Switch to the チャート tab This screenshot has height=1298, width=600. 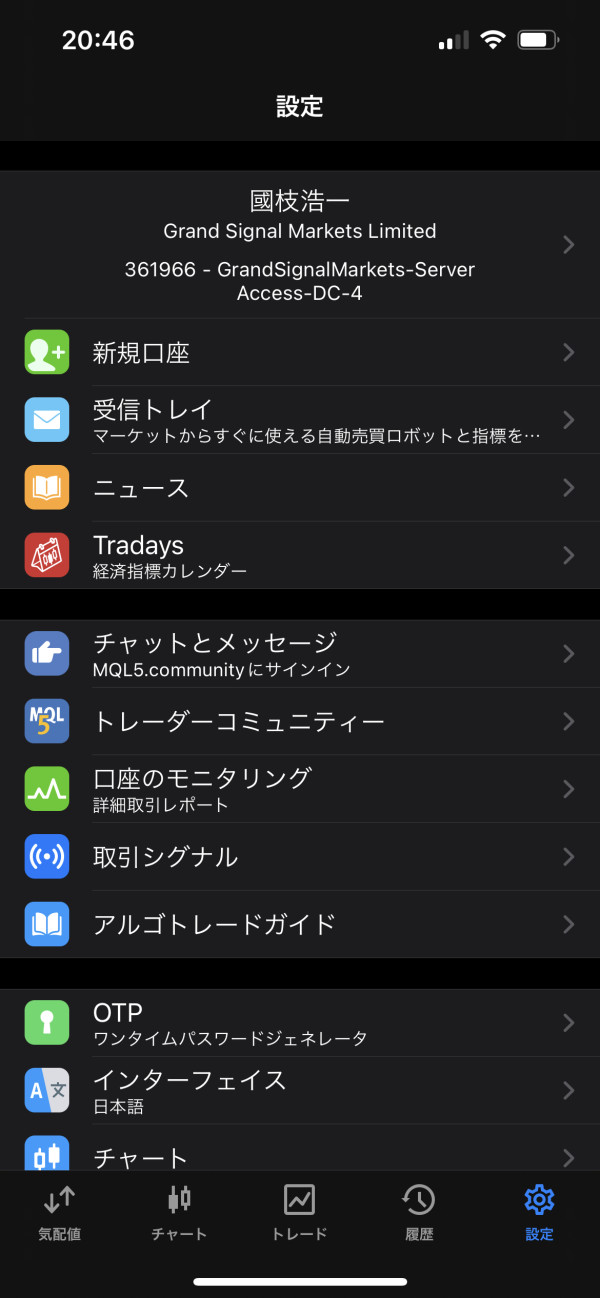179,1213
